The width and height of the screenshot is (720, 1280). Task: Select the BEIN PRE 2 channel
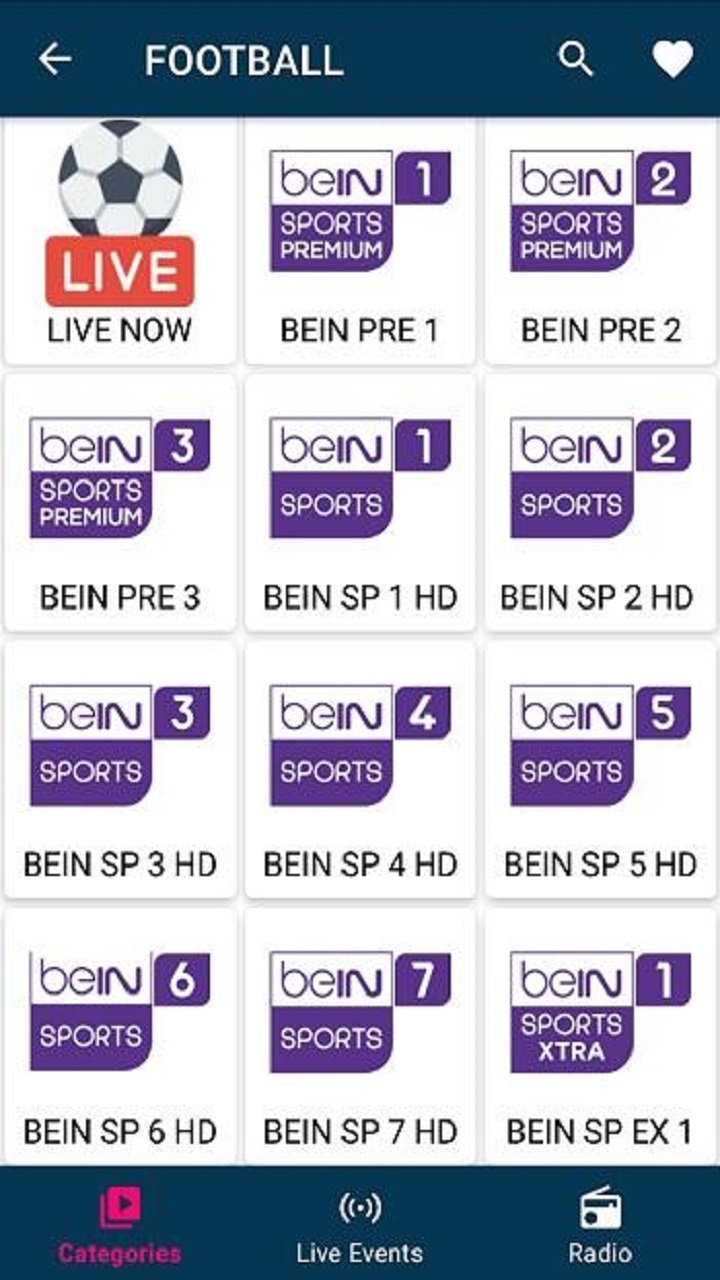pyautogui.click(x=600, y=240)
